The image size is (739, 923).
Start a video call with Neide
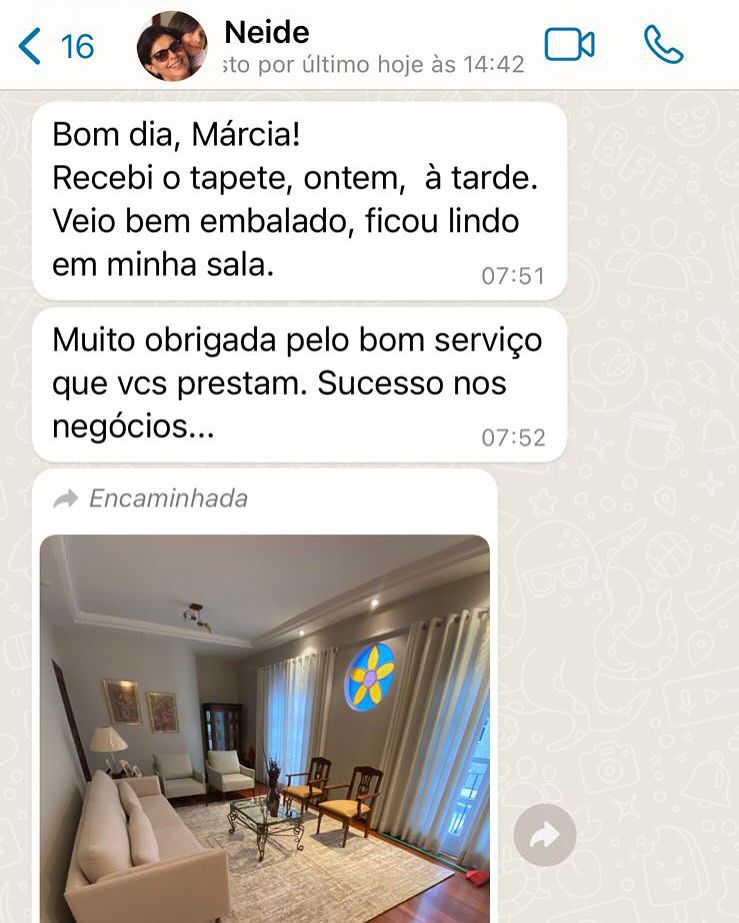(569, 45)
